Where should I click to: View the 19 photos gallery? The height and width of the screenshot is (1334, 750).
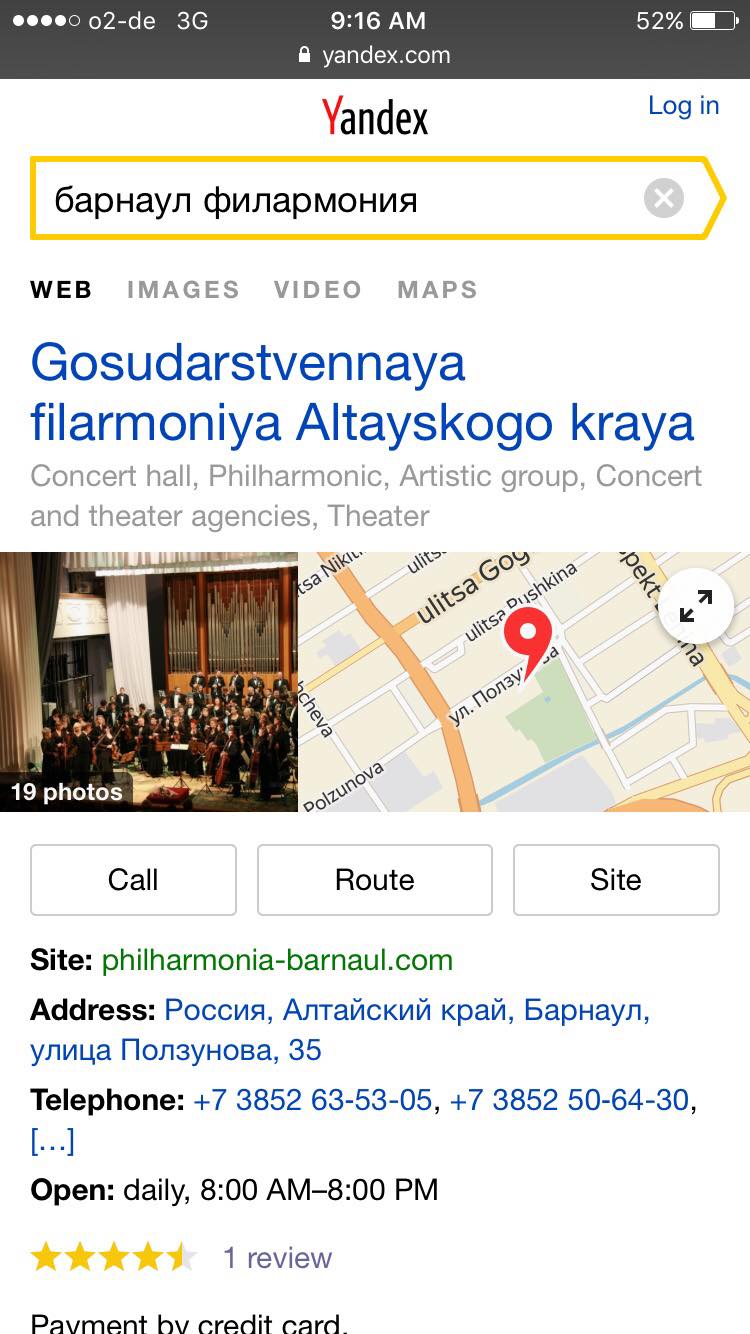coord(148,682)
